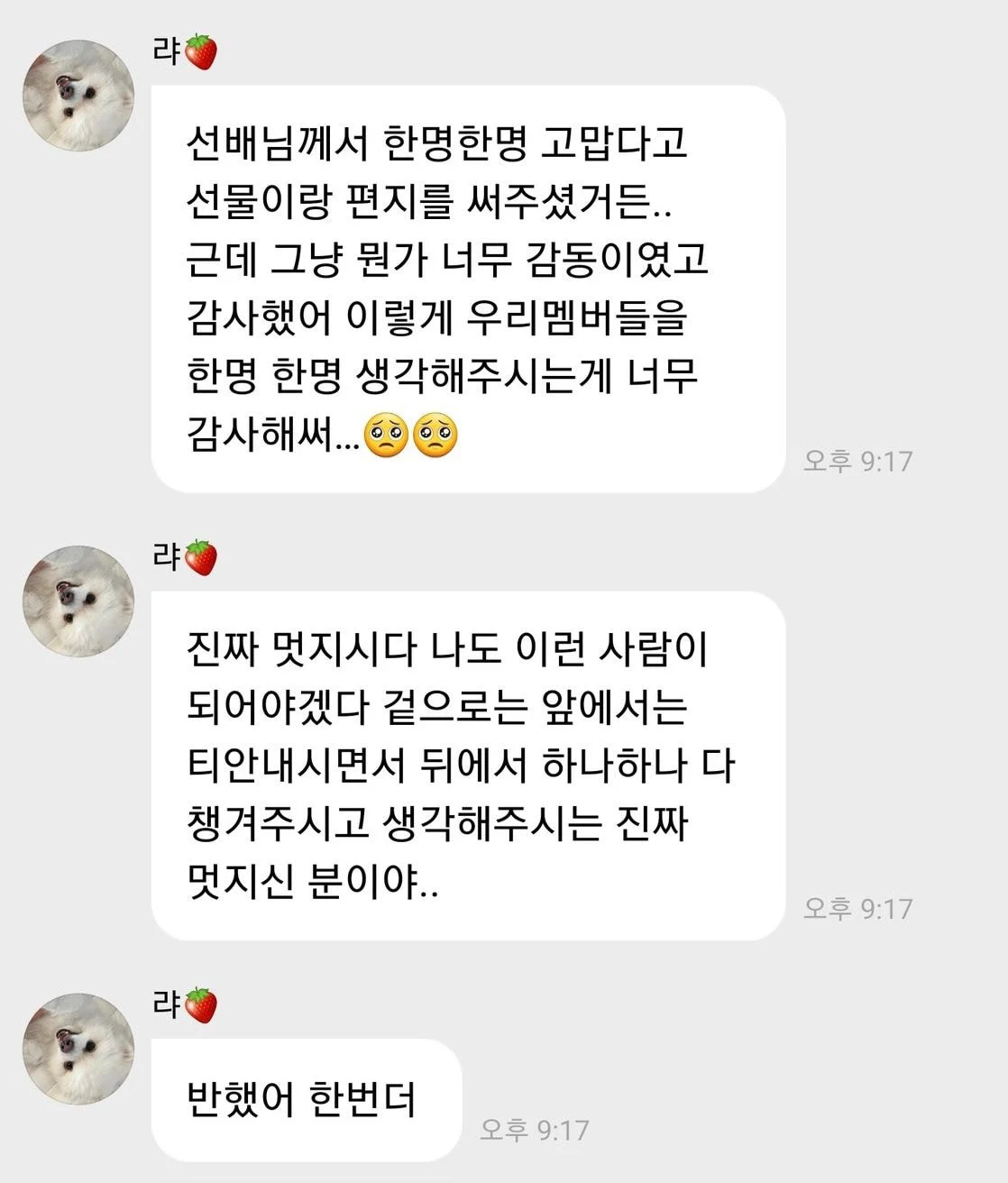Open profile picture beside the 선배님께서 message
The image size is (1008, 1183).
pos(78,95)
